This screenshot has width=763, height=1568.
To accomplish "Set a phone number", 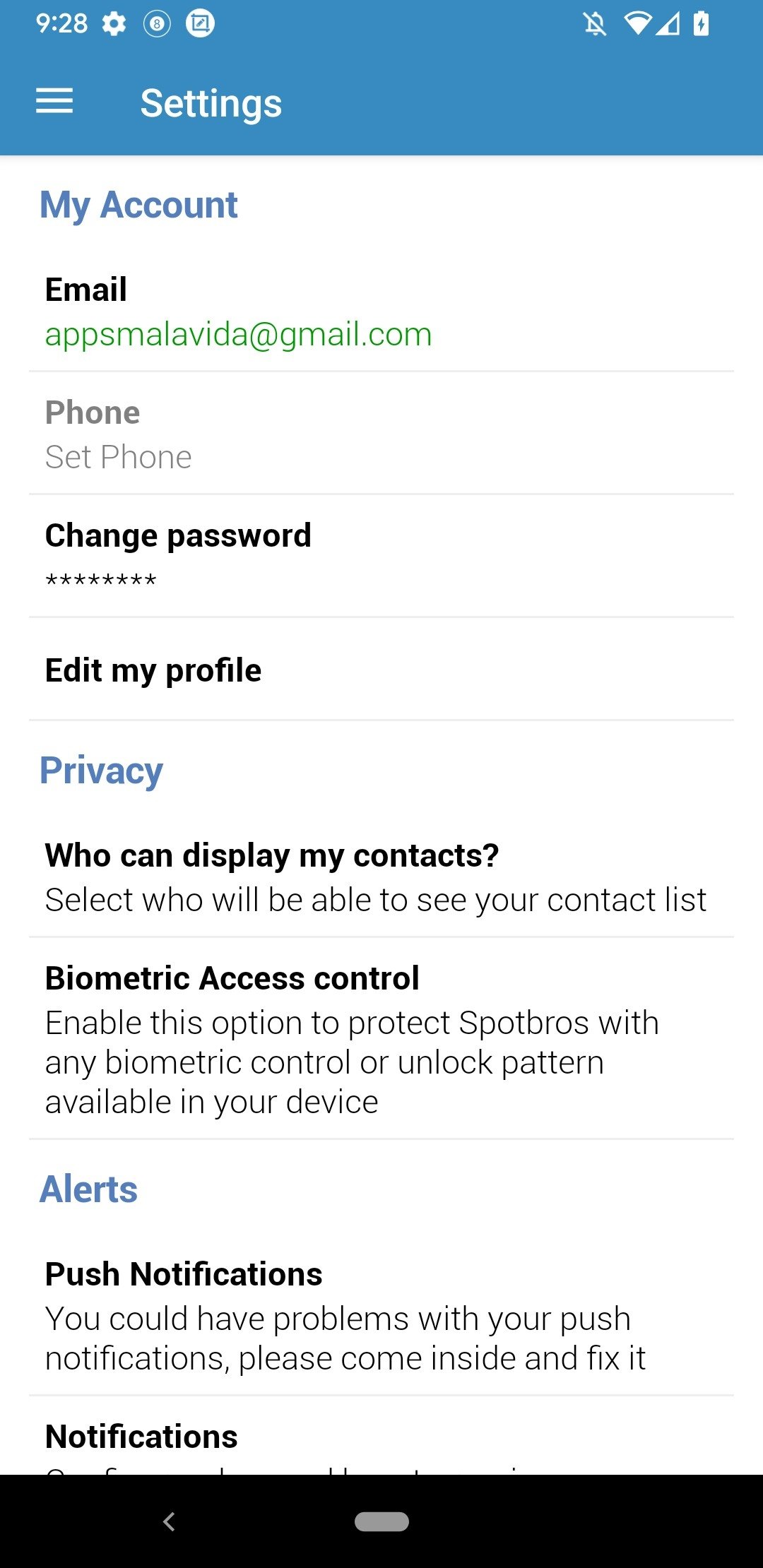I will (381, 434).
